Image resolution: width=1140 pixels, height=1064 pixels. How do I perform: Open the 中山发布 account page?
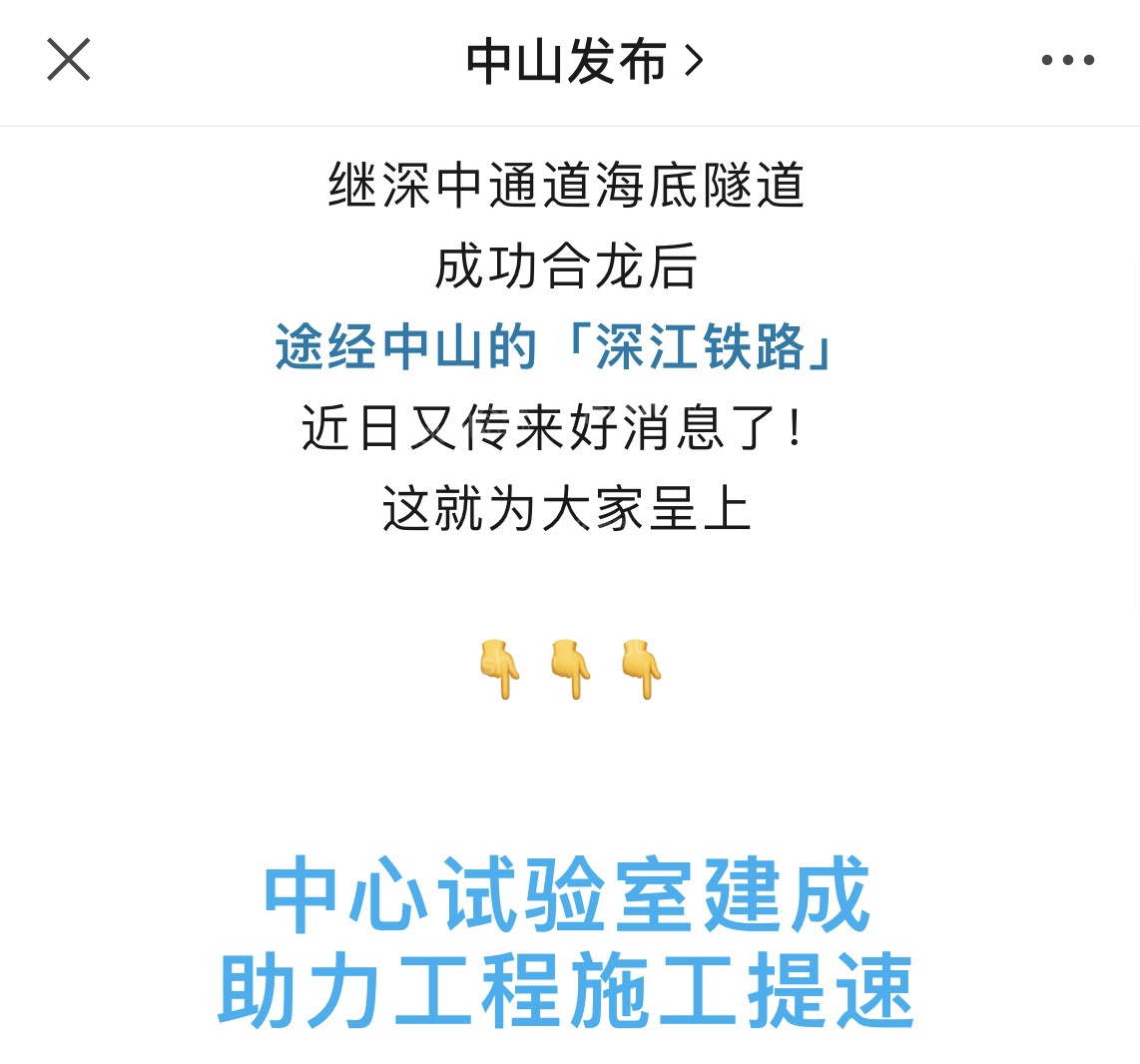[x=584, y=61]
